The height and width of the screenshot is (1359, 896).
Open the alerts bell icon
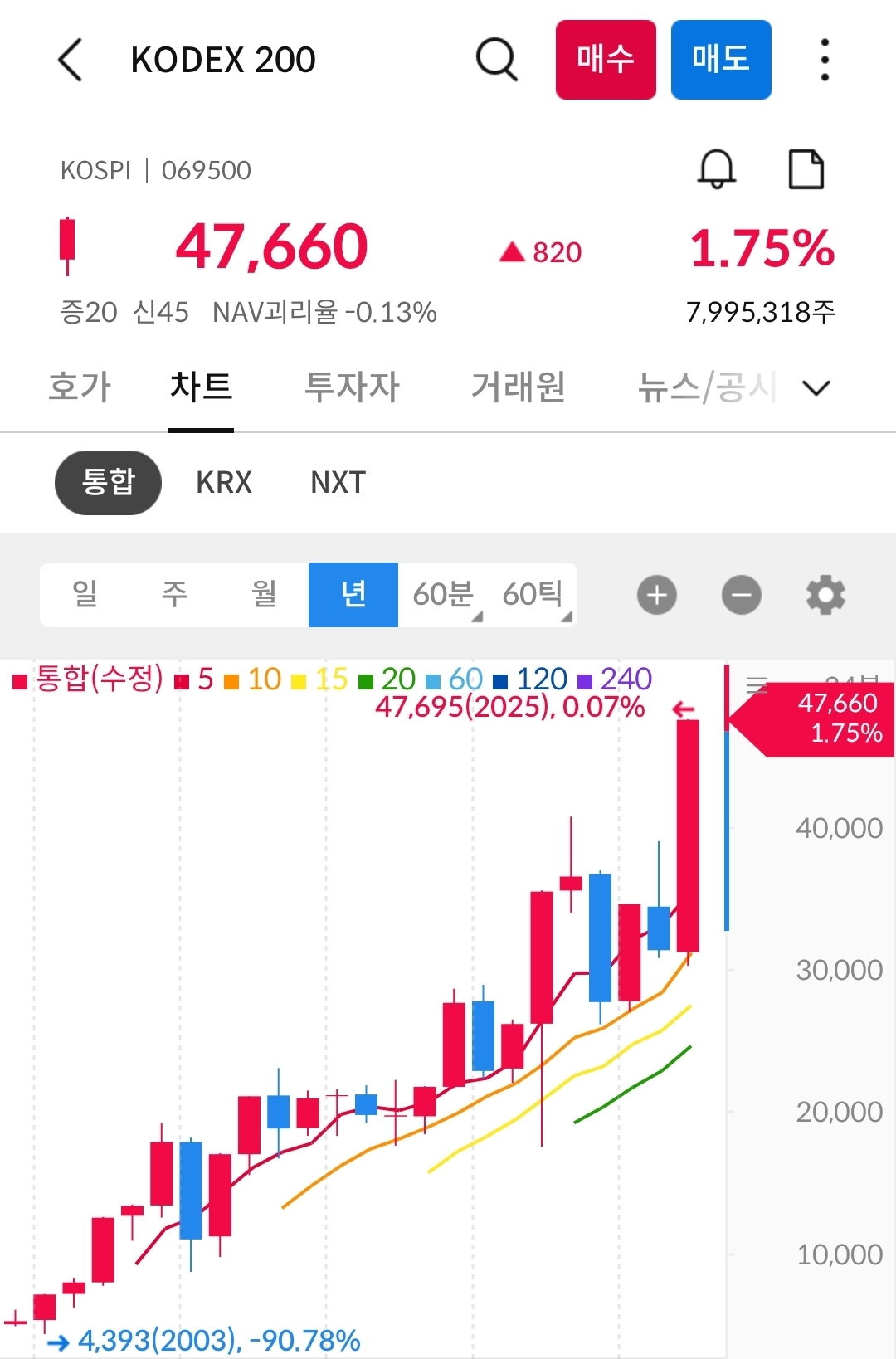click(x=716, y=169)
